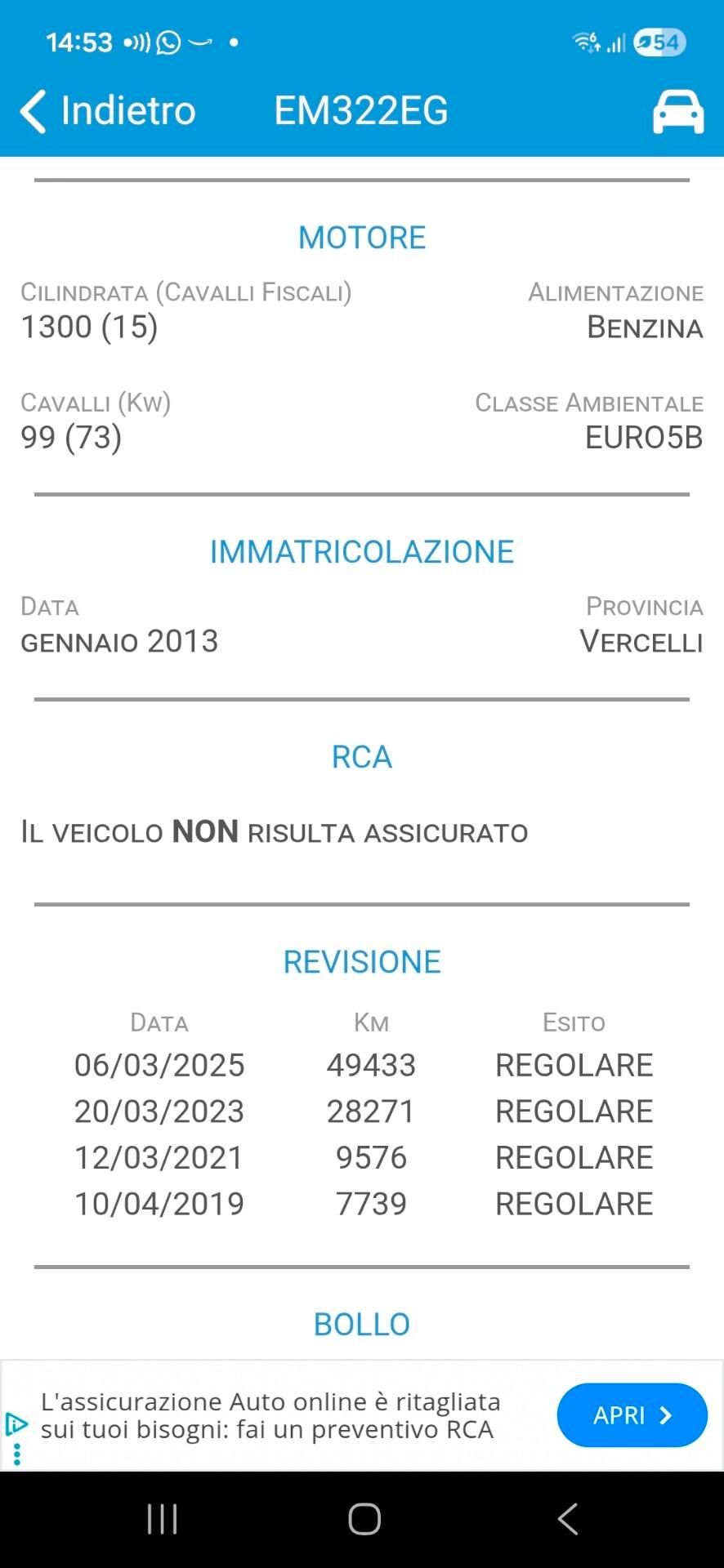Open the RCA section heading

coord(360,757)
